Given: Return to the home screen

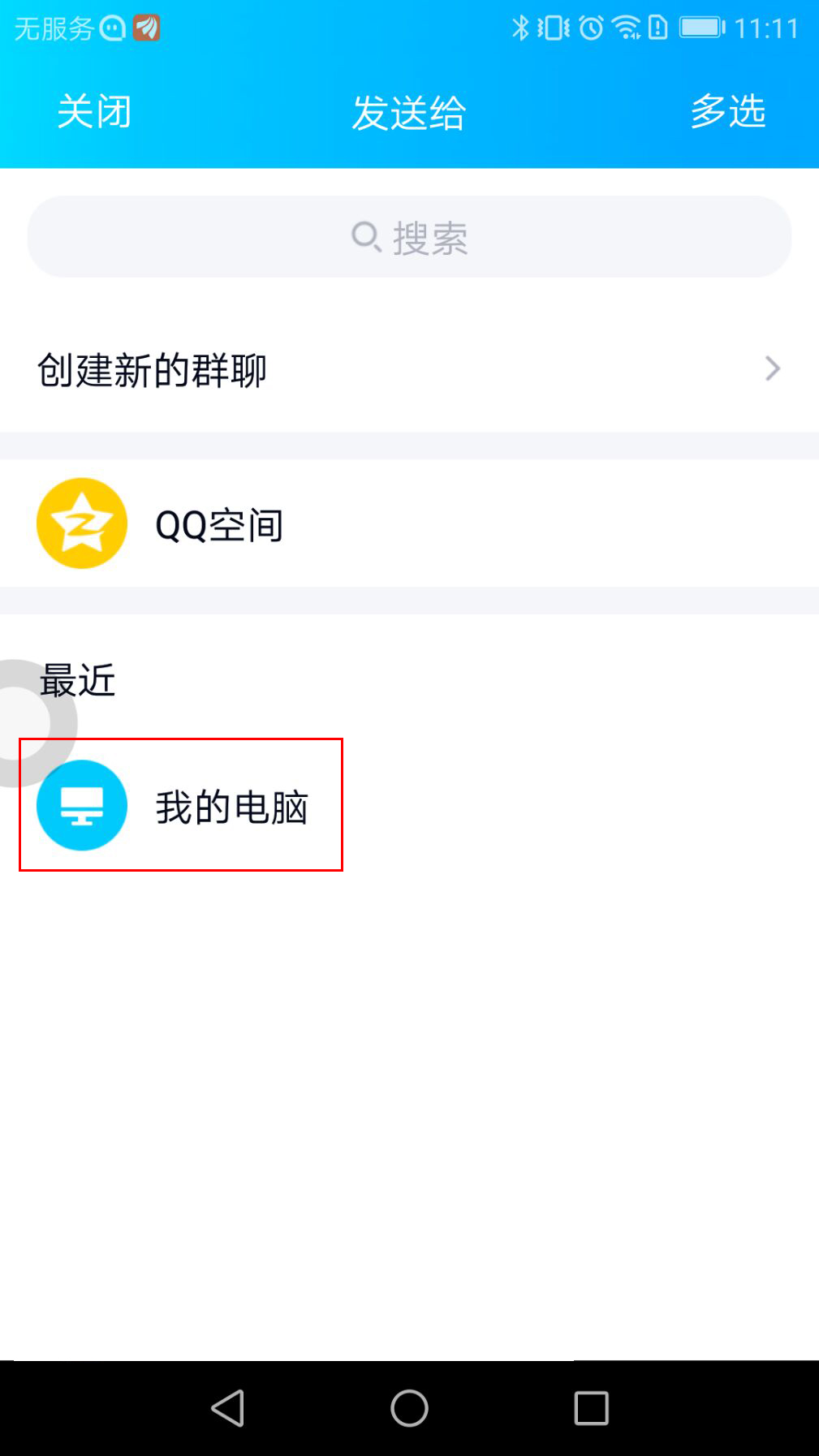Looking at the screenshot, I should [x=409, y=1408].
